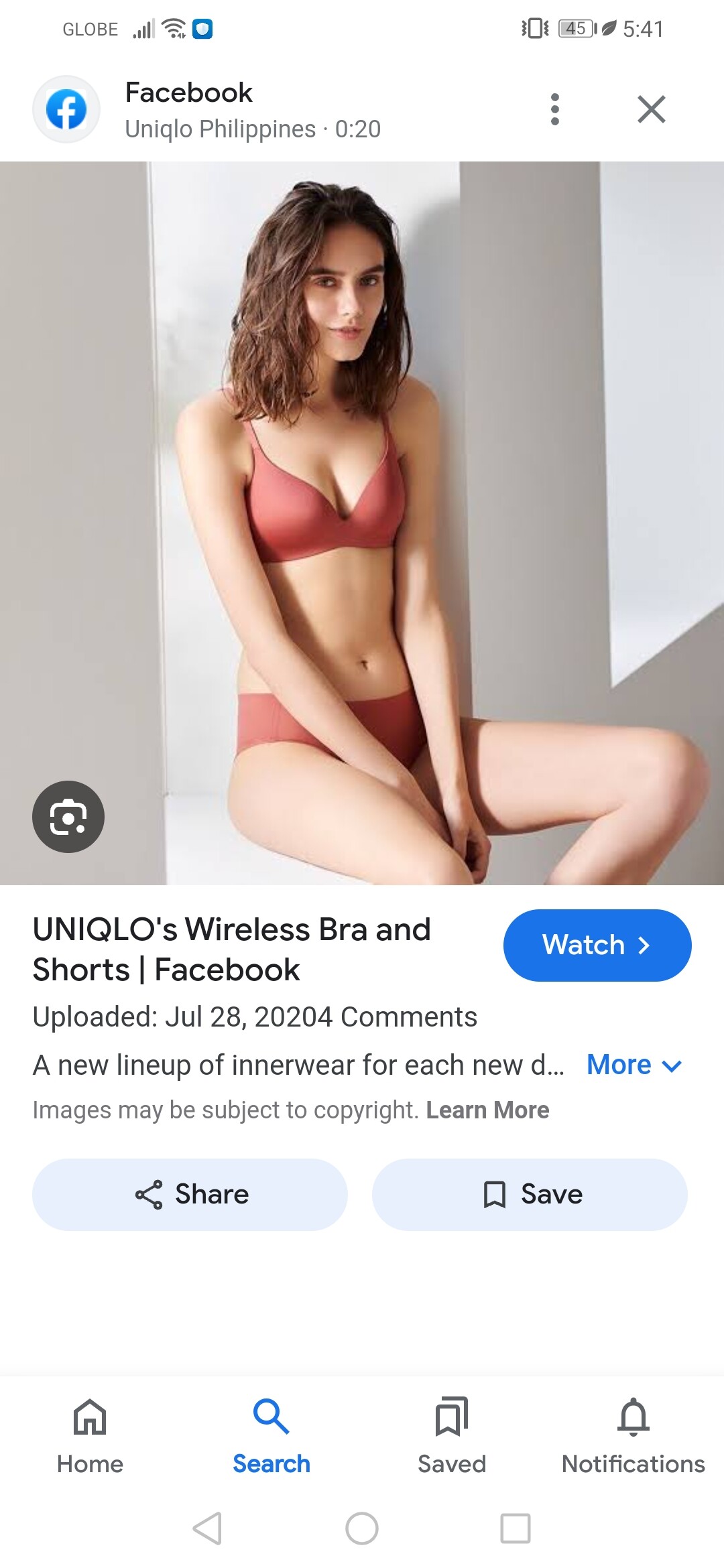The width and height of the screenshot is (724, 1568).
Task: Open the Learn More copyright link
Action: tap(487, 1110)
